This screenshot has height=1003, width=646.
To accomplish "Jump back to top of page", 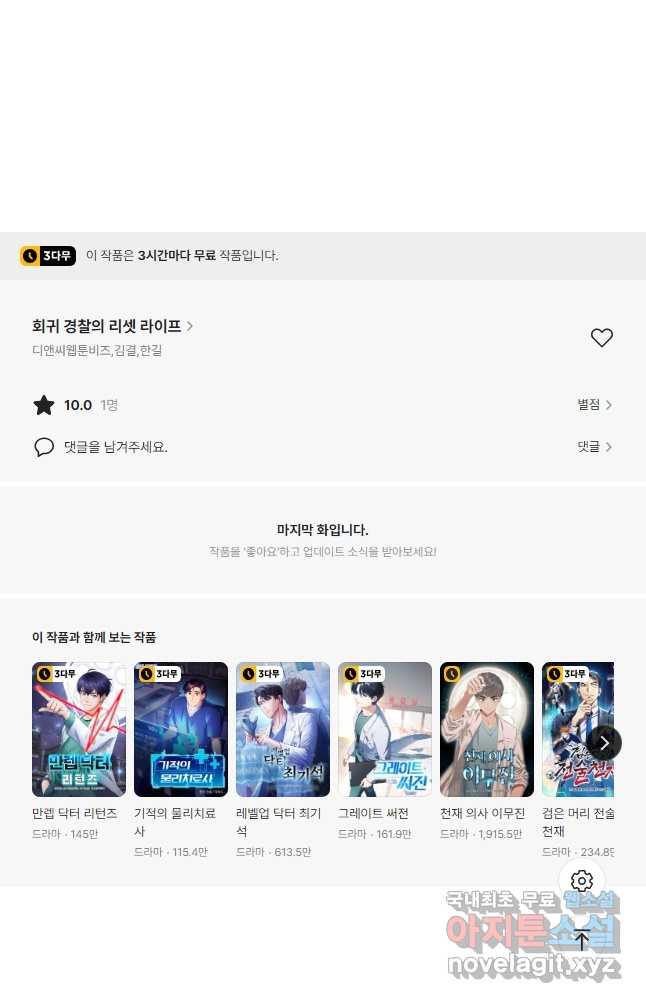I will [582, 940].
